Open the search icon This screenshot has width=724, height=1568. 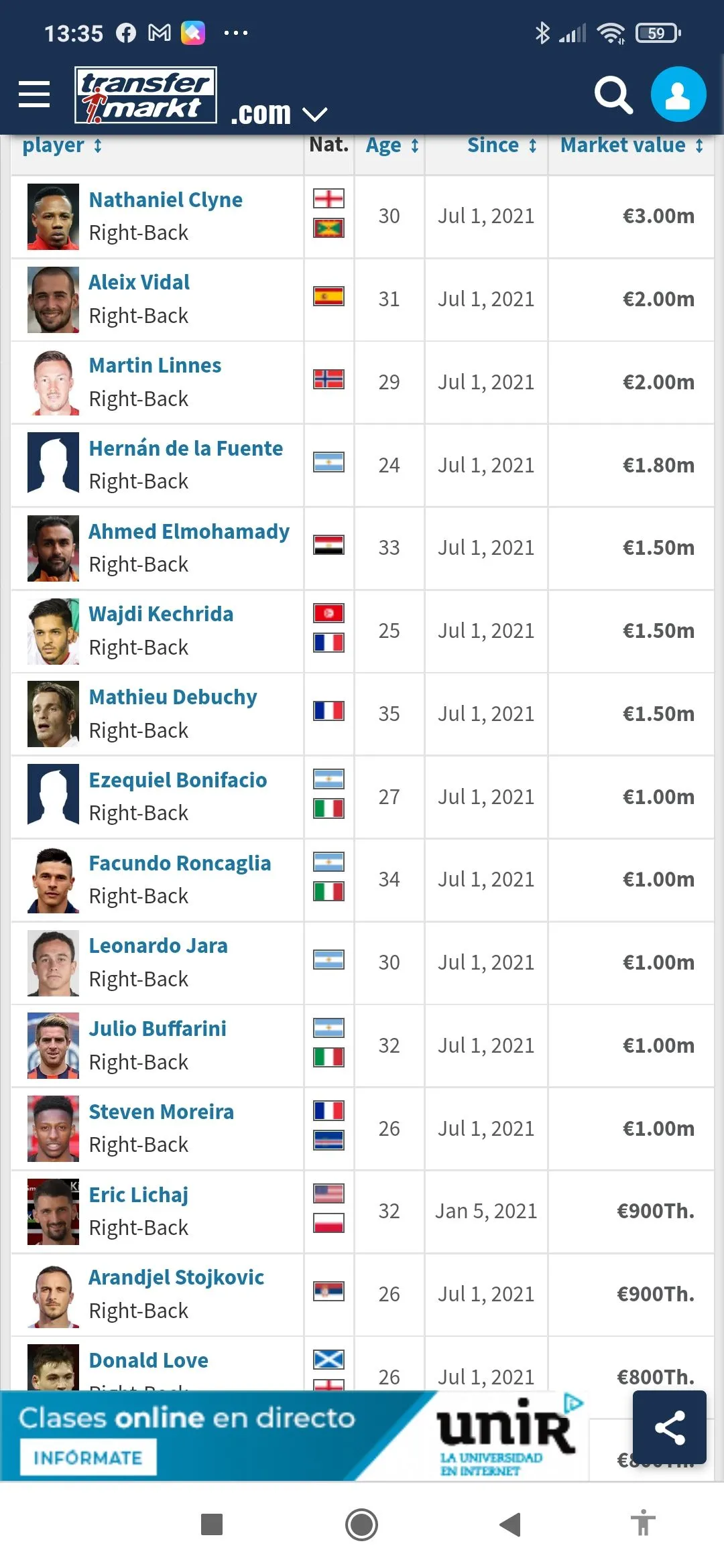click(613, 95)
